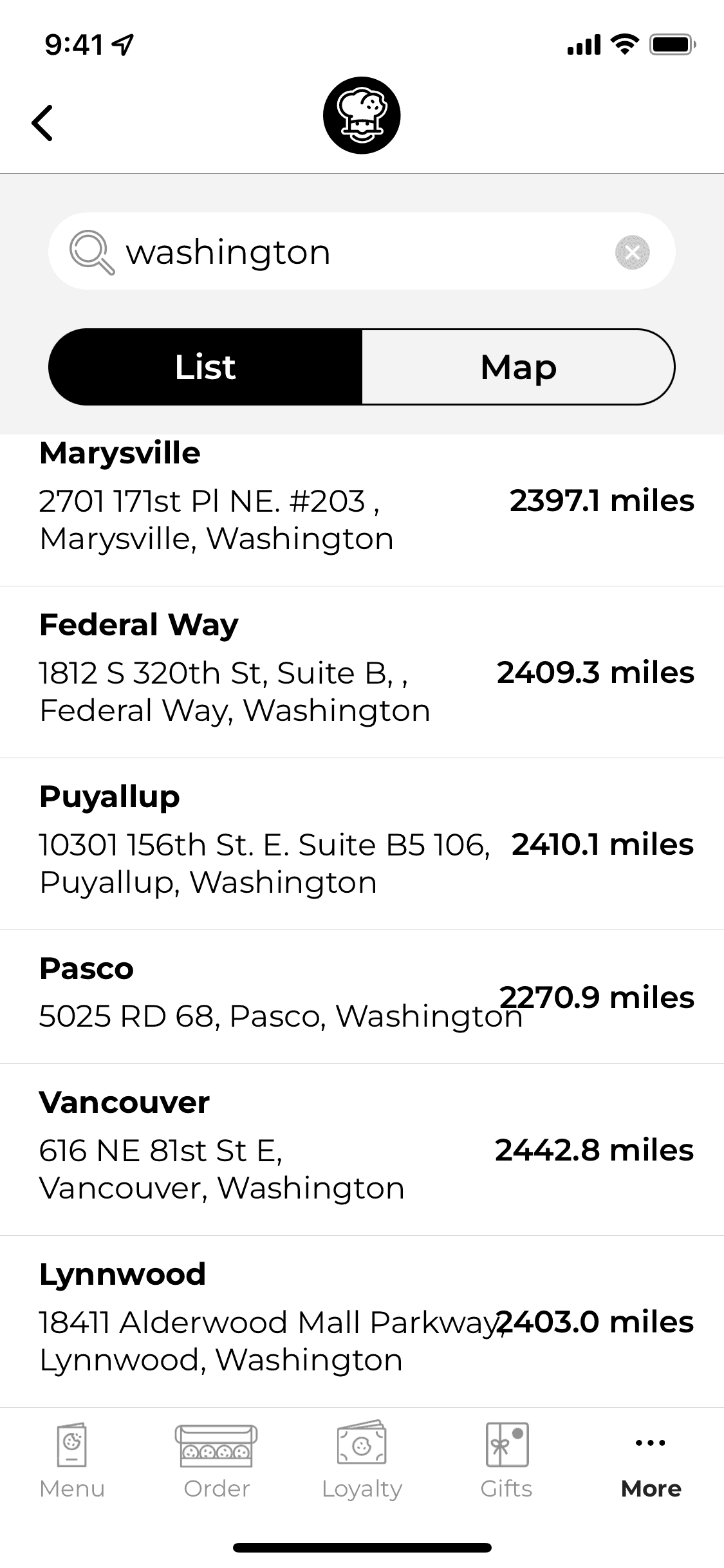
Task: Go to the Menu tab
Action: (72, 1460)
